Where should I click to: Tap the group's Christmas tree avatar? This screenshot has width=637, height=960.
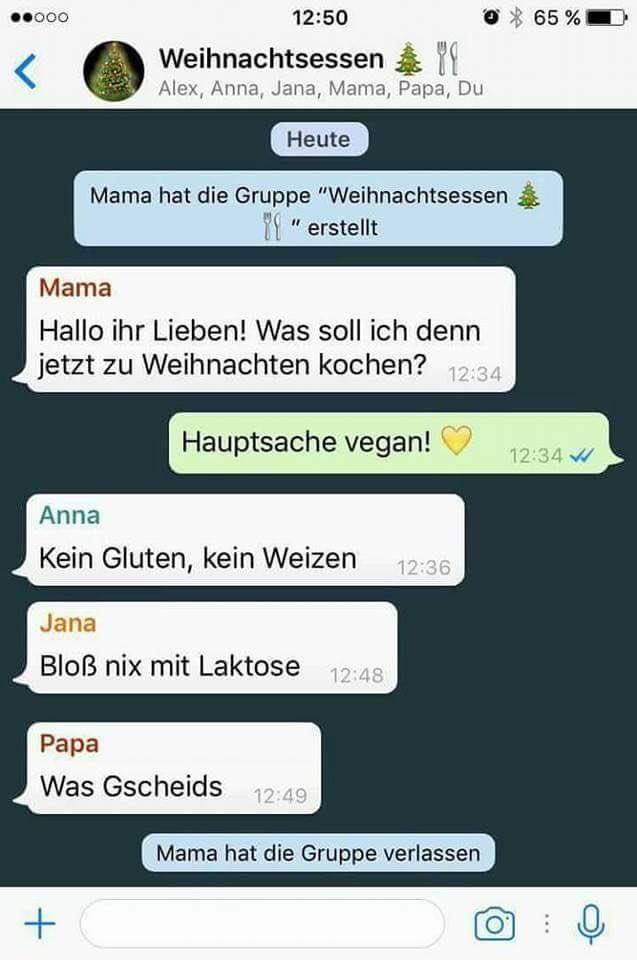click(113, 72)
